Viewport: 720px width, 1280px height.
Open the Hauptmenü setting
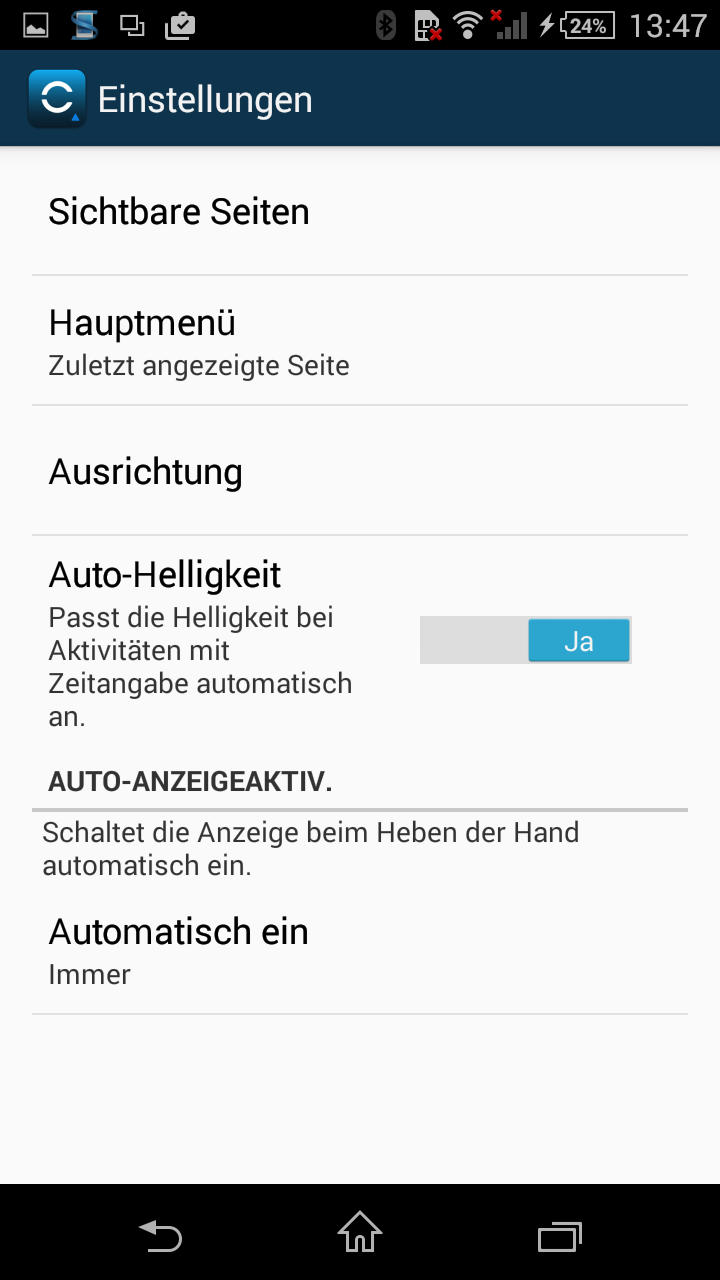[x=360, y=341]
